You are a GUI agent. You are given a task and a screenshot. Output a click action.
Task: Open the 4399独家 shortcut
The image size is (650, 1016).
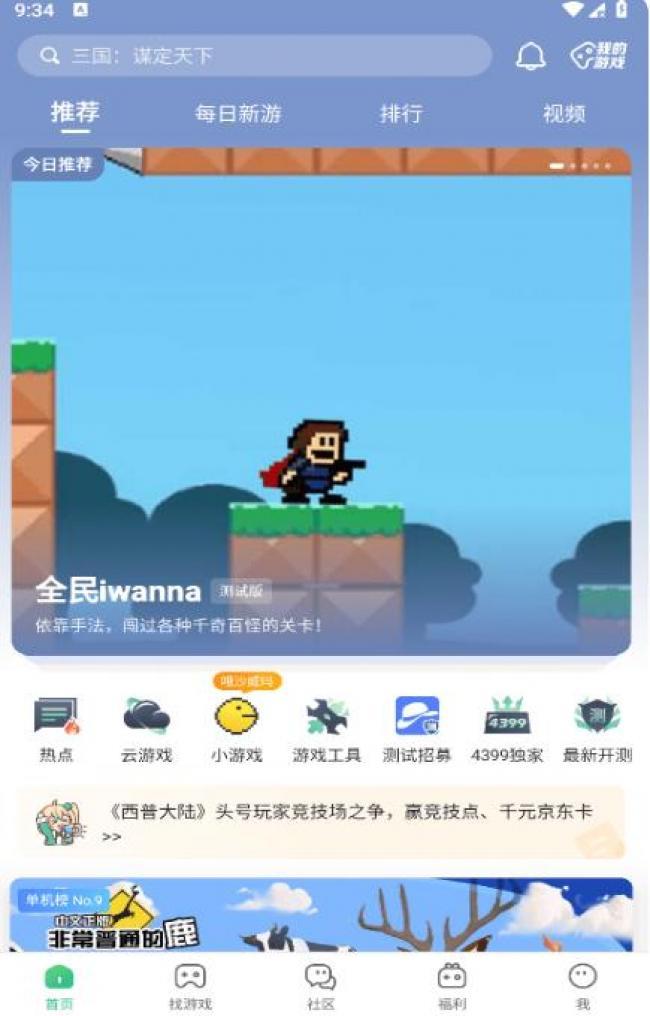tap(507, 730)
